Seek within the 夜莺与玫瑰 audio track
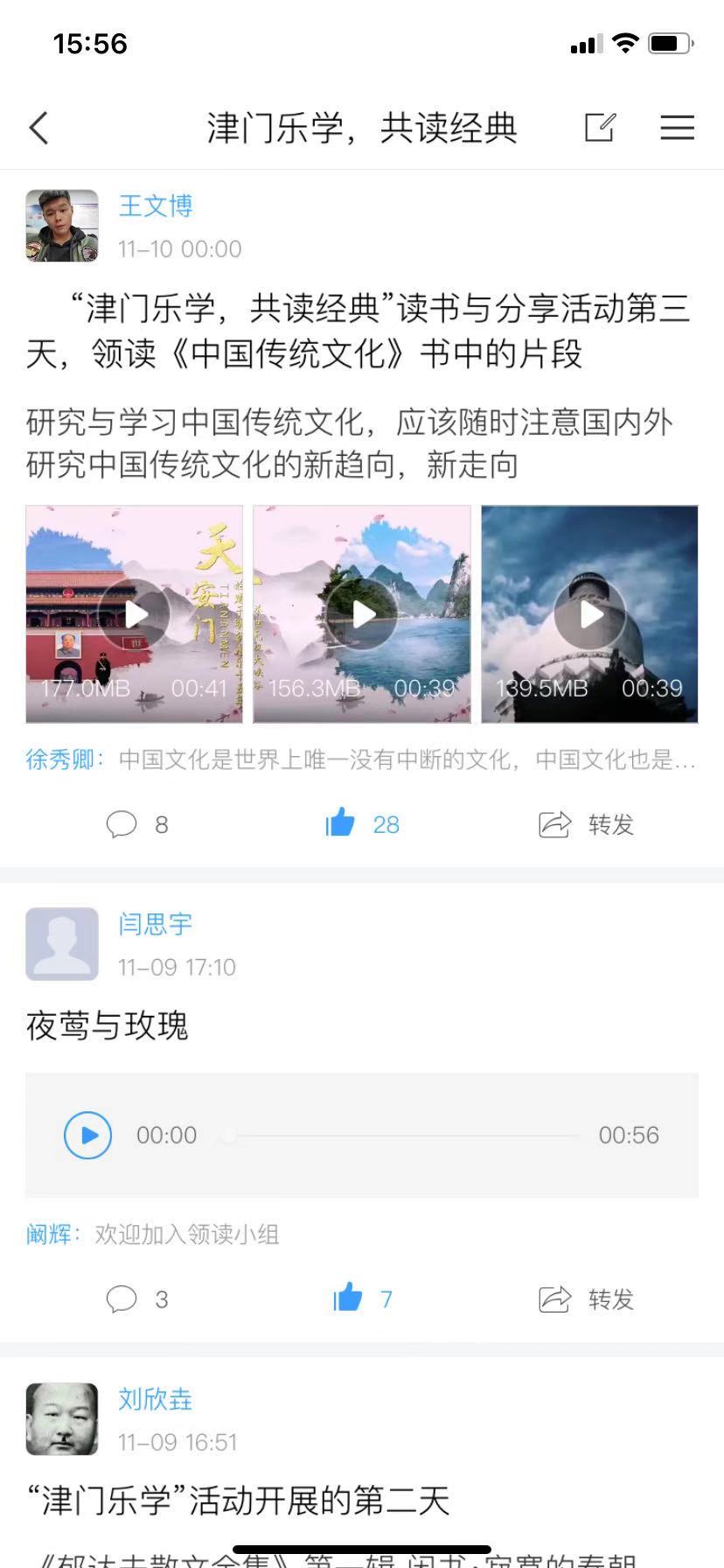Screen dimensions: 724x1568 [402, 1136]
